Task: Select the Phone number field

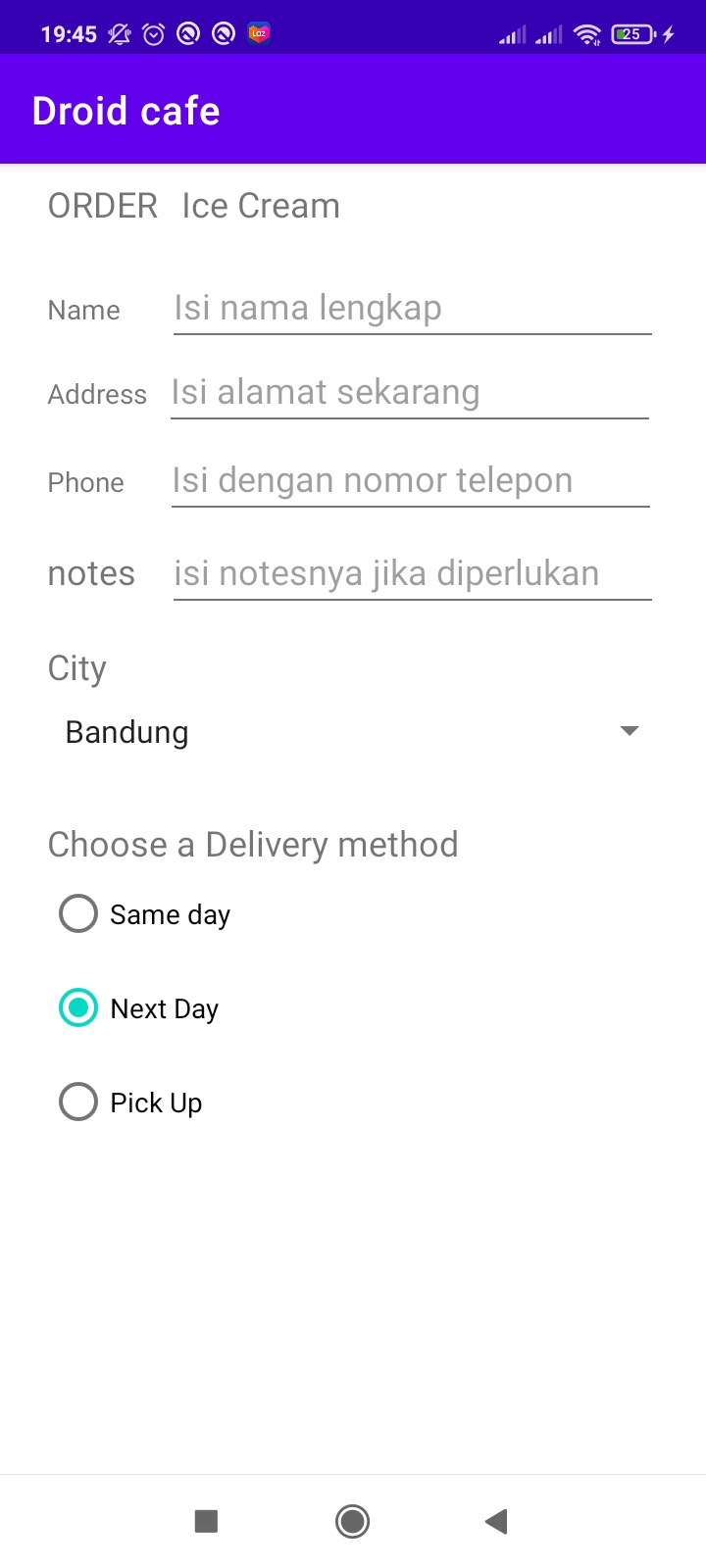Action: 410,480
